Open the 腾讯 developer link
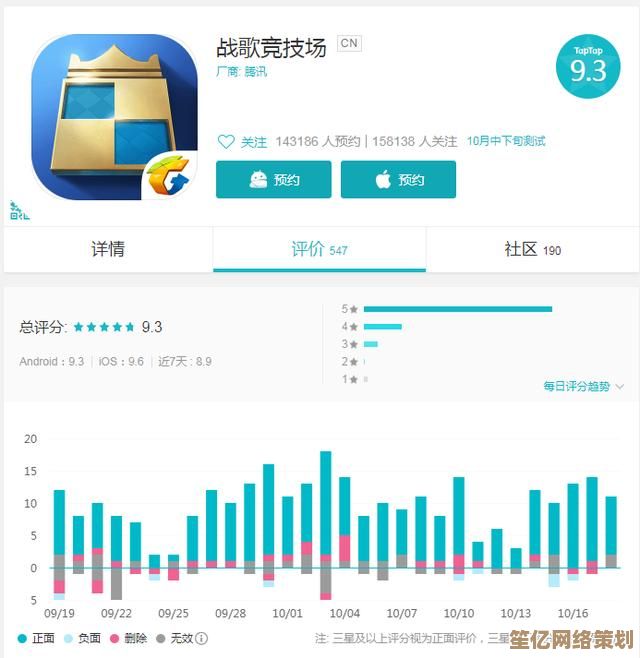 coord(256,71)
